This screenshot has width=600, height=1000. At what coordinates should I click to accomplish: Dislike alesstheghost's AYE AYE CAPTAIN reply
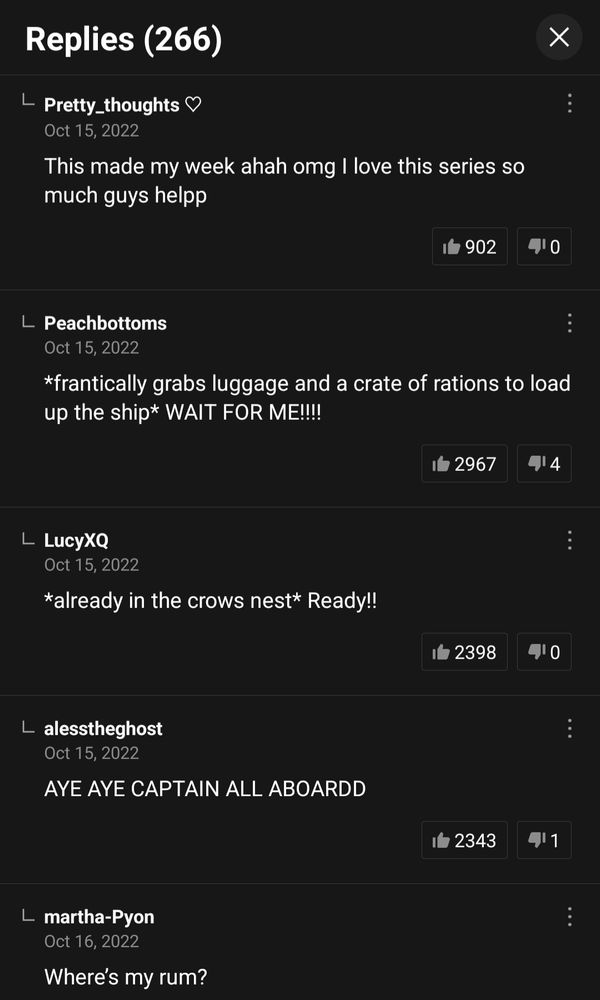click(x=544, y=840)
